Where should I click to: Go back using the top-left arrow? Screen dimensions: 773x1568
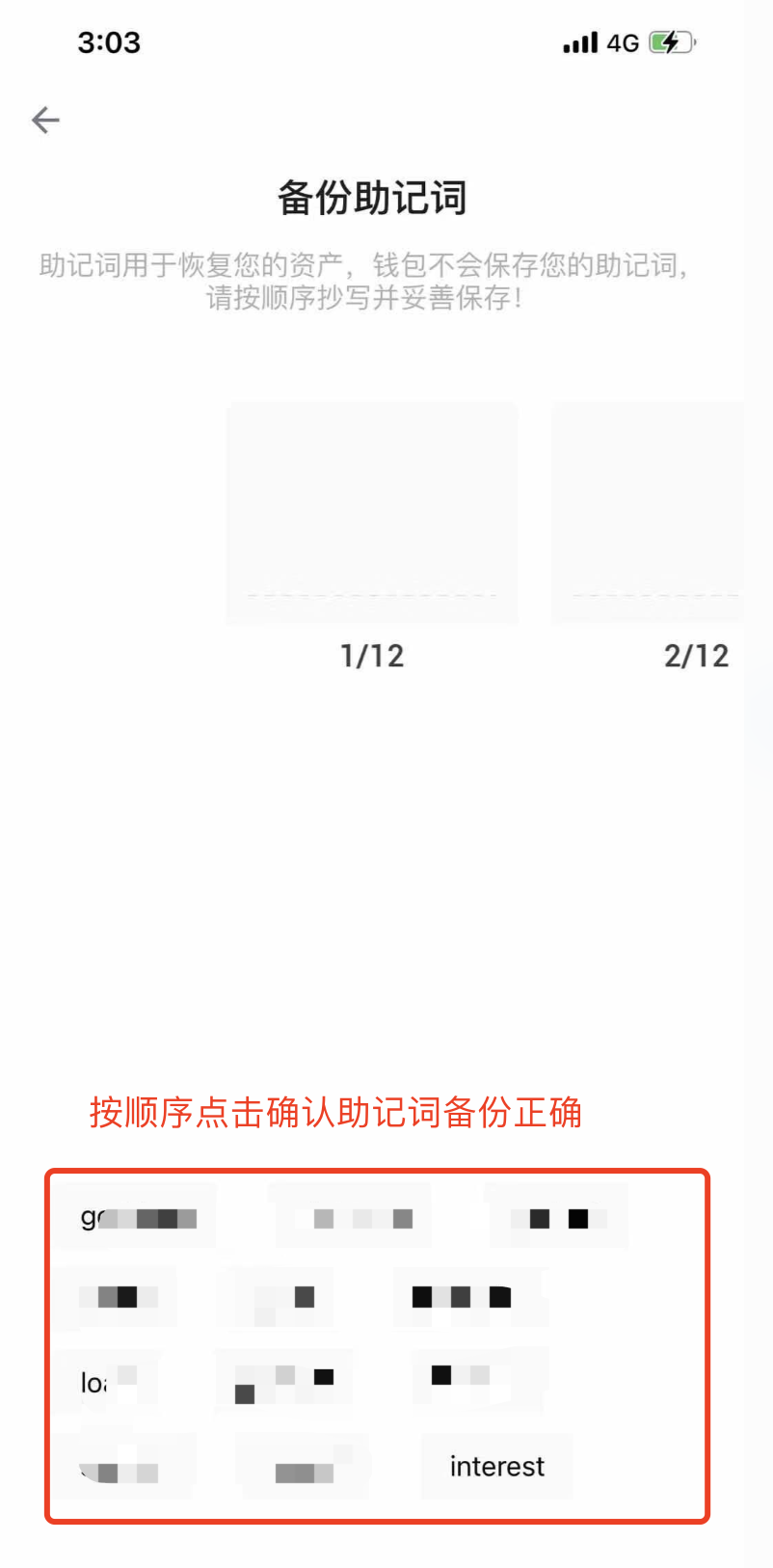[45, 120]
